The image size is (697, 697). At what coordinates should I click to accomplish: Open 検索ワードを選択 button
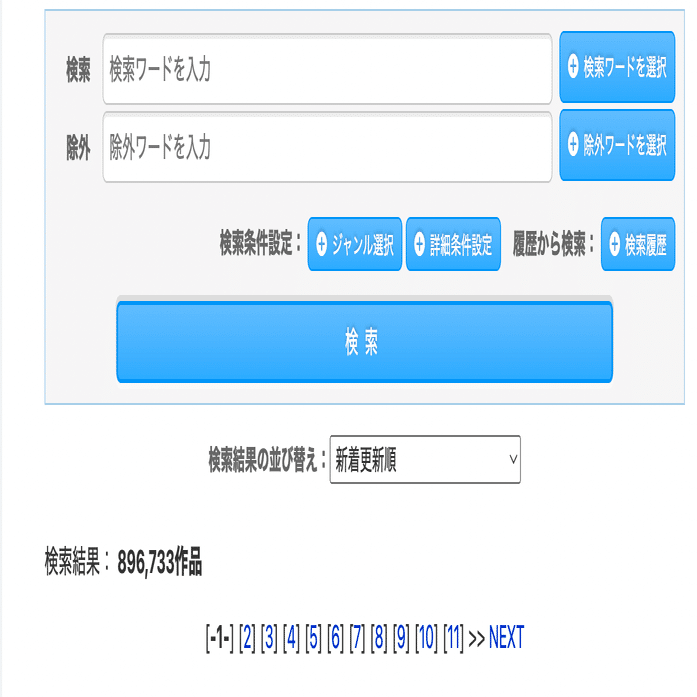617,68
